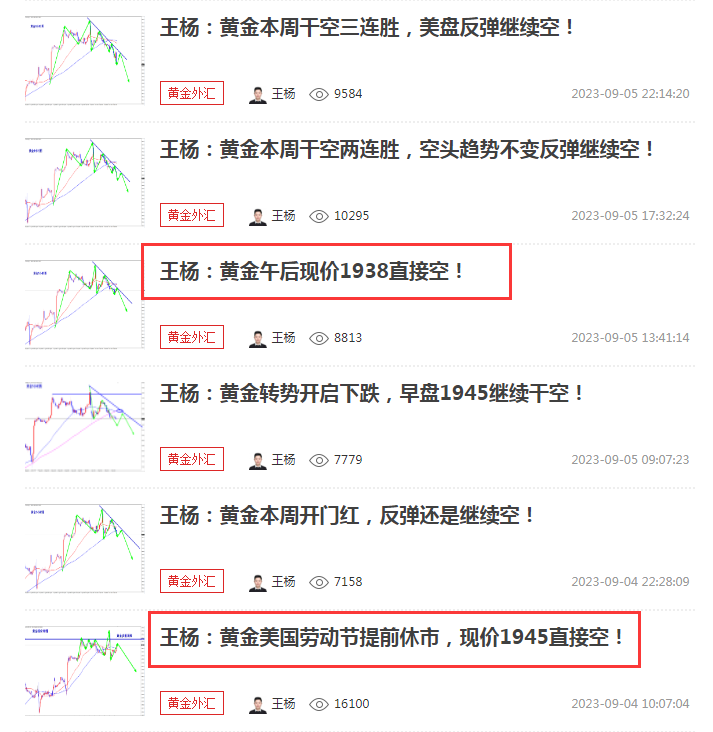Open chart thumbnail of the 早盘1945继续干空 article

84,426
